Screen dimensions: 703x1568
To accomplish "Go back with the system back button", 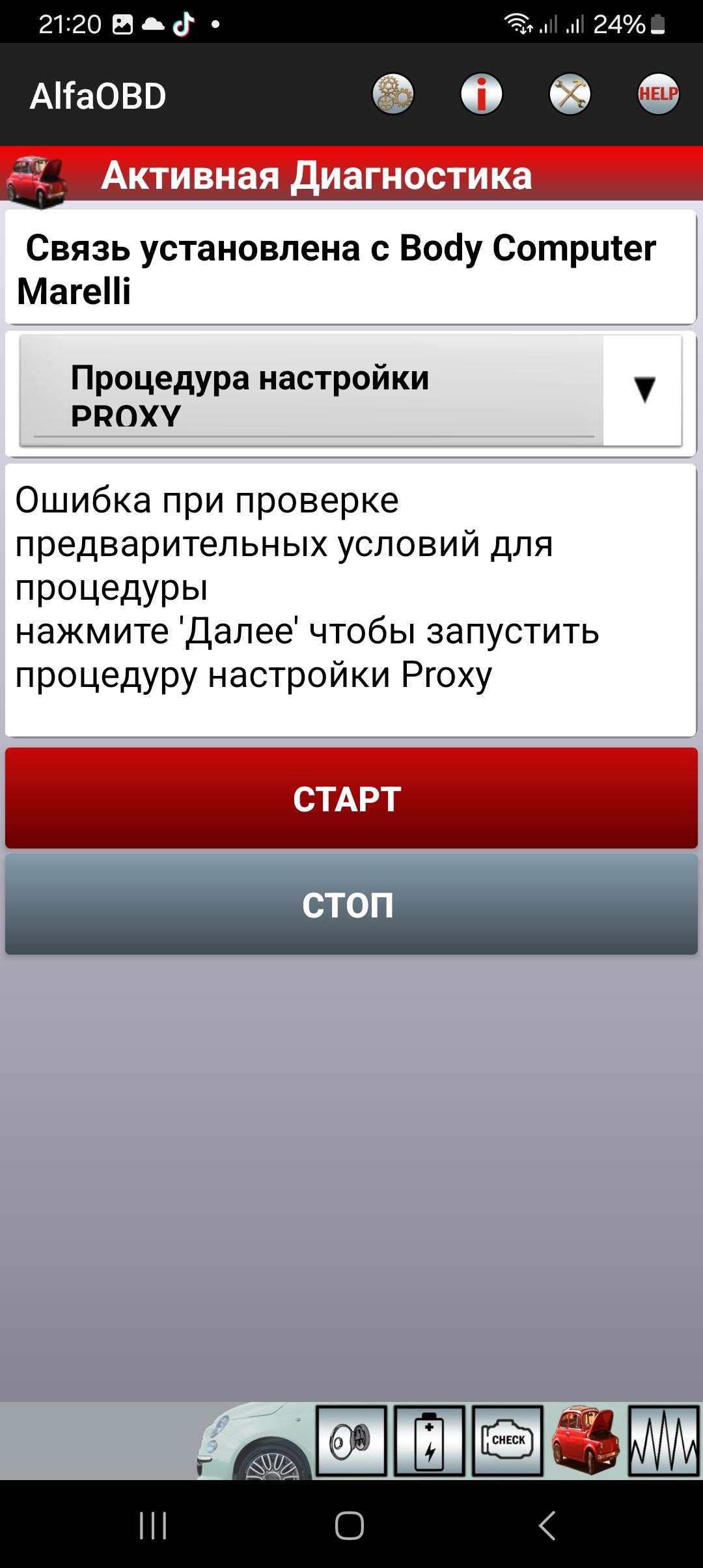I will [x=547, y=1525].
